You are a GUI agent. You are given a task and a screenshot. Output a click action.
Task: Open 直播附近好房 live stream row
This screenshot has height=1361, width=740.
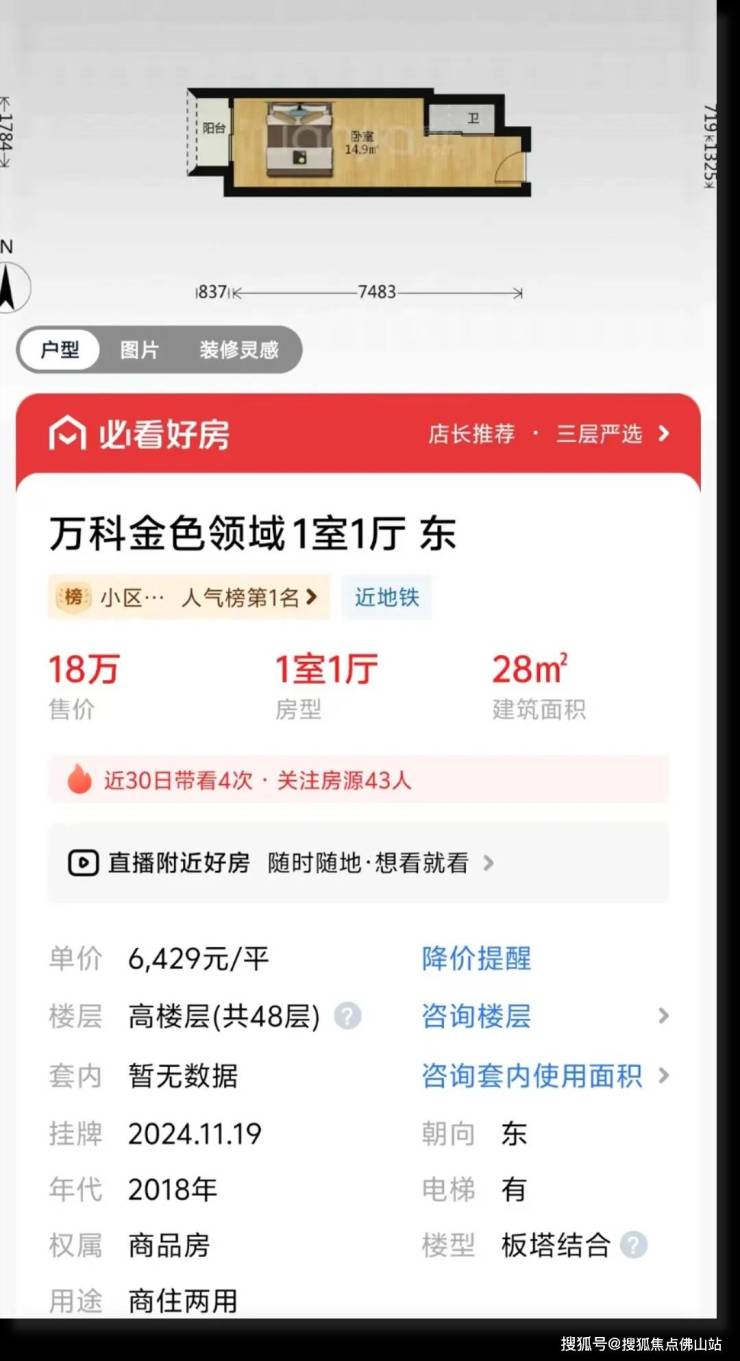click(x=358, y=863)
